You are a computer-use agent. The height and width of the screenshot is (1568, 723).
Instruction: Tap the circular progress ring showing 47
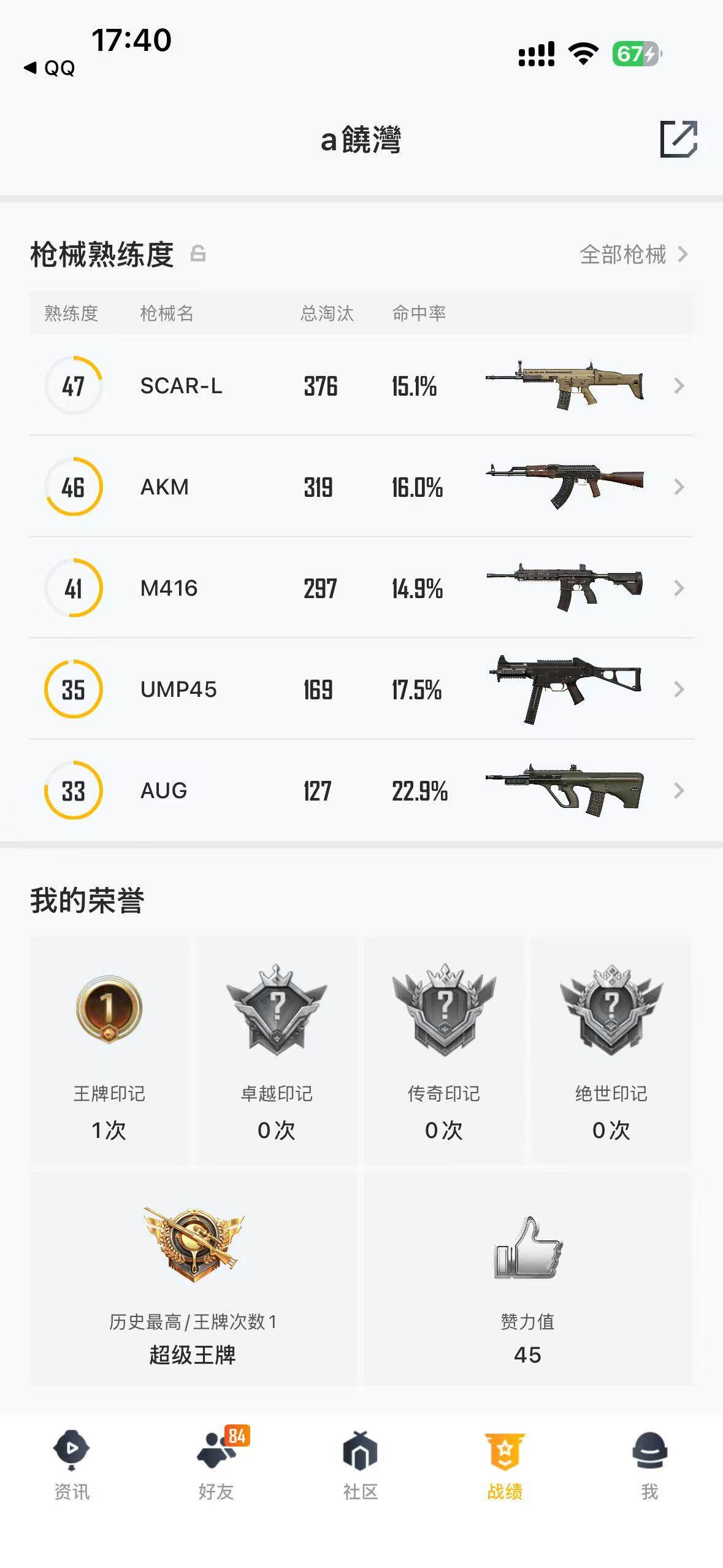[x=74, y=385]
